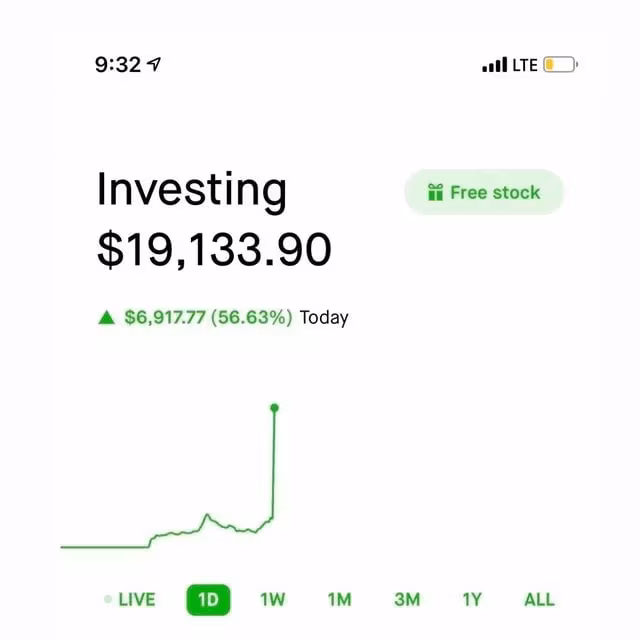Switch chart to LIVE view

point(130,599)
